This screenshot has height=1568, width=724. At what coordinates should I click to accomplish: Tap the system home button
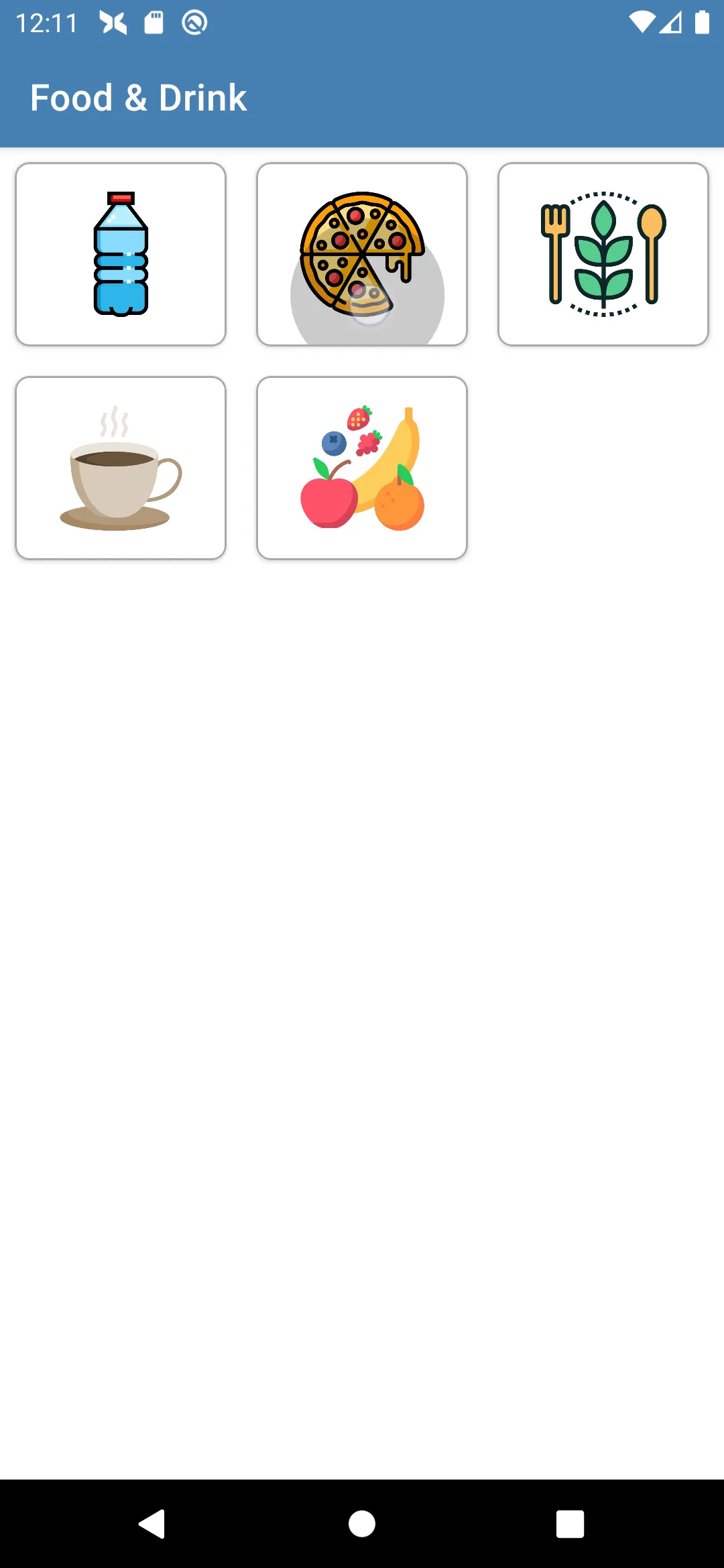pyautogui.click(x=362, y=1524)
